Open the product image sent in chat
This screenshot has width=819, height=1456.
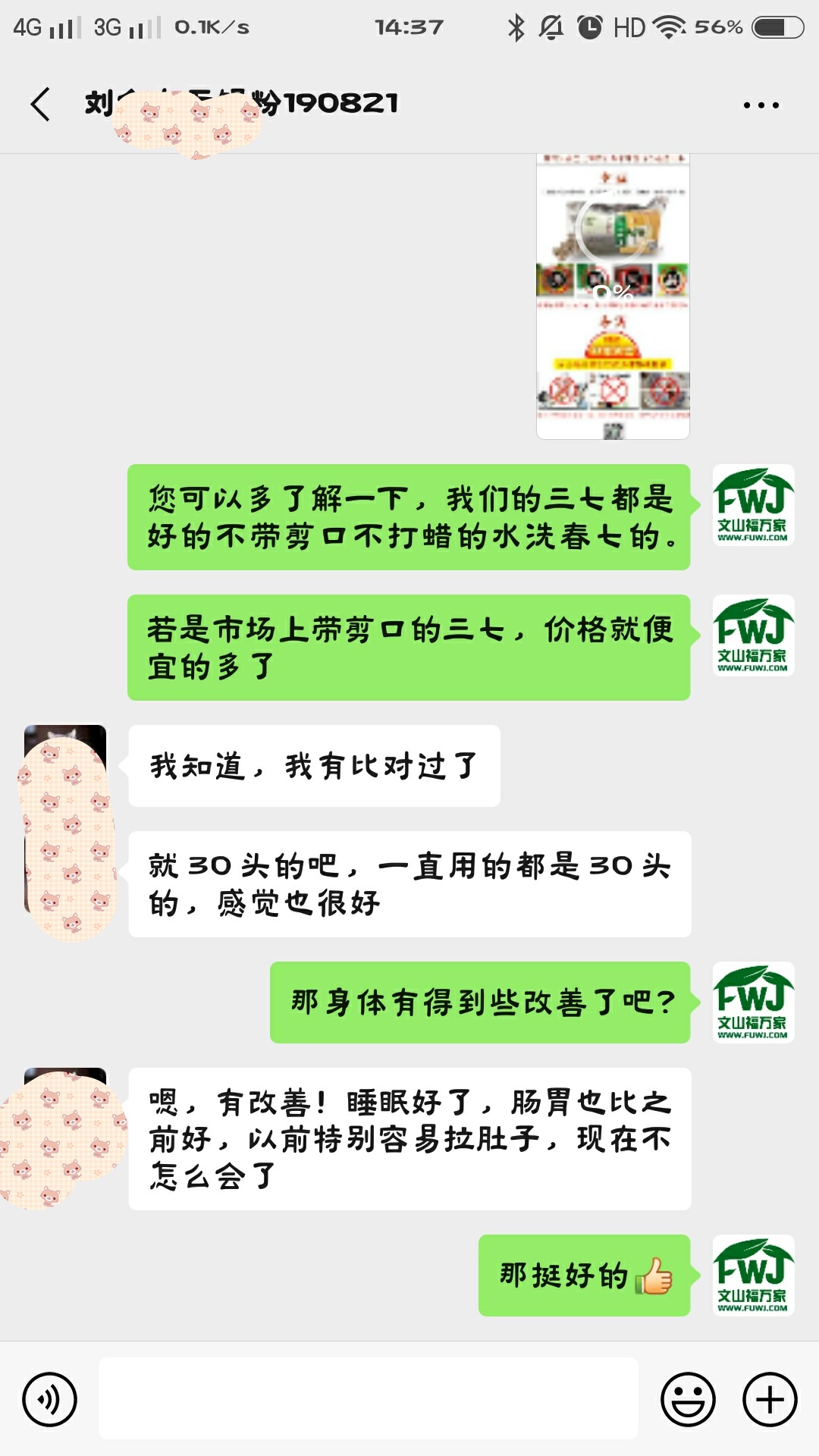pyautogui.click(x=613, y=297)
